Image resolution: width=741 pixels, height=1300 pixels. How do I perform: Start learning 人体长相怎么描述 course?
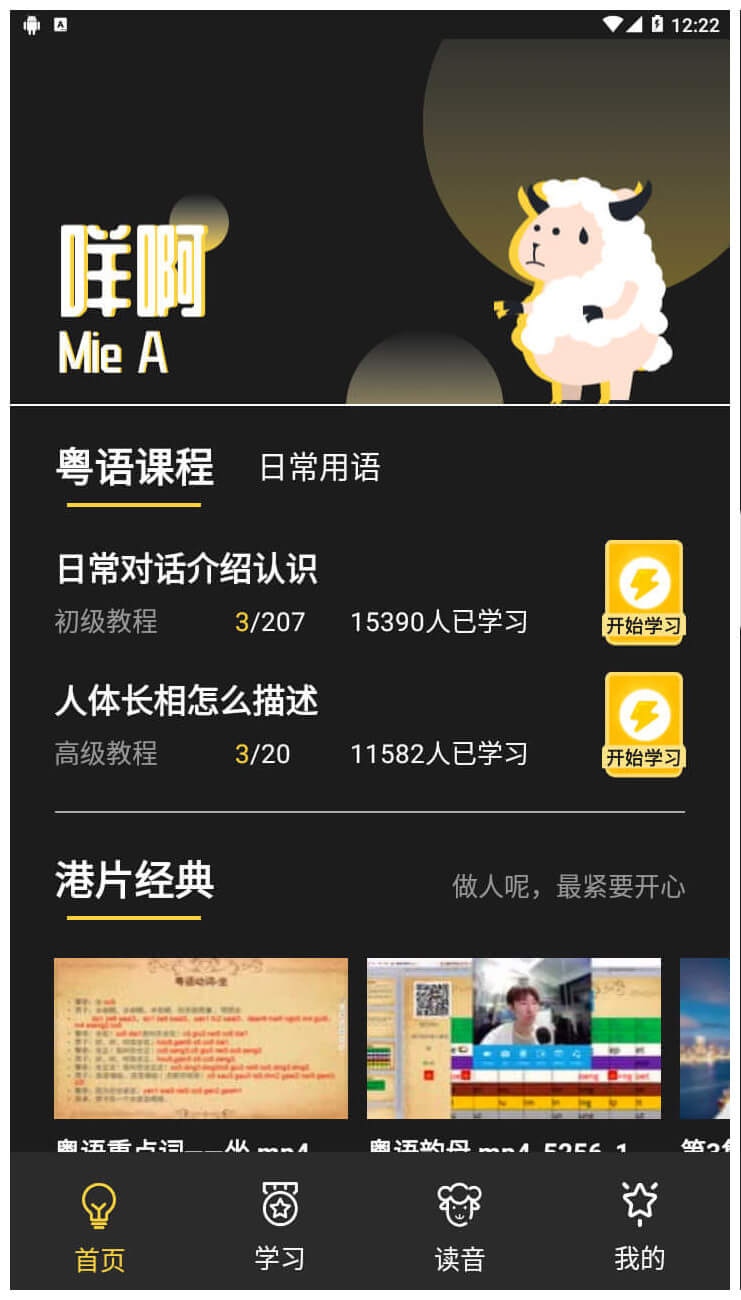point(644,724)
